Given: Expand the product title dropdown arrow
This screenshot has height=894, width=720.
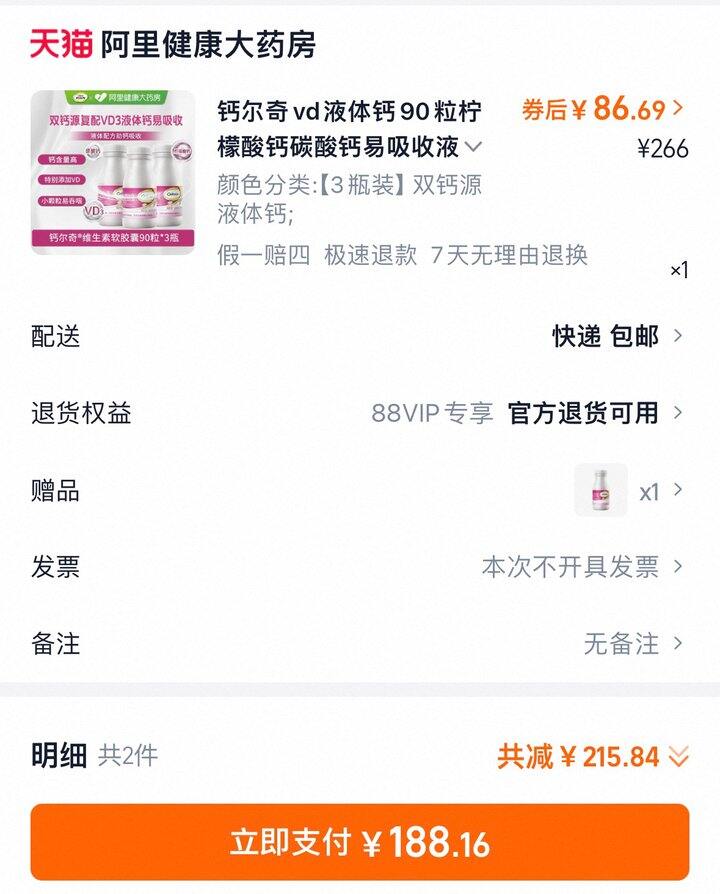Looking at the screenshot, I should tap(474, 147).
